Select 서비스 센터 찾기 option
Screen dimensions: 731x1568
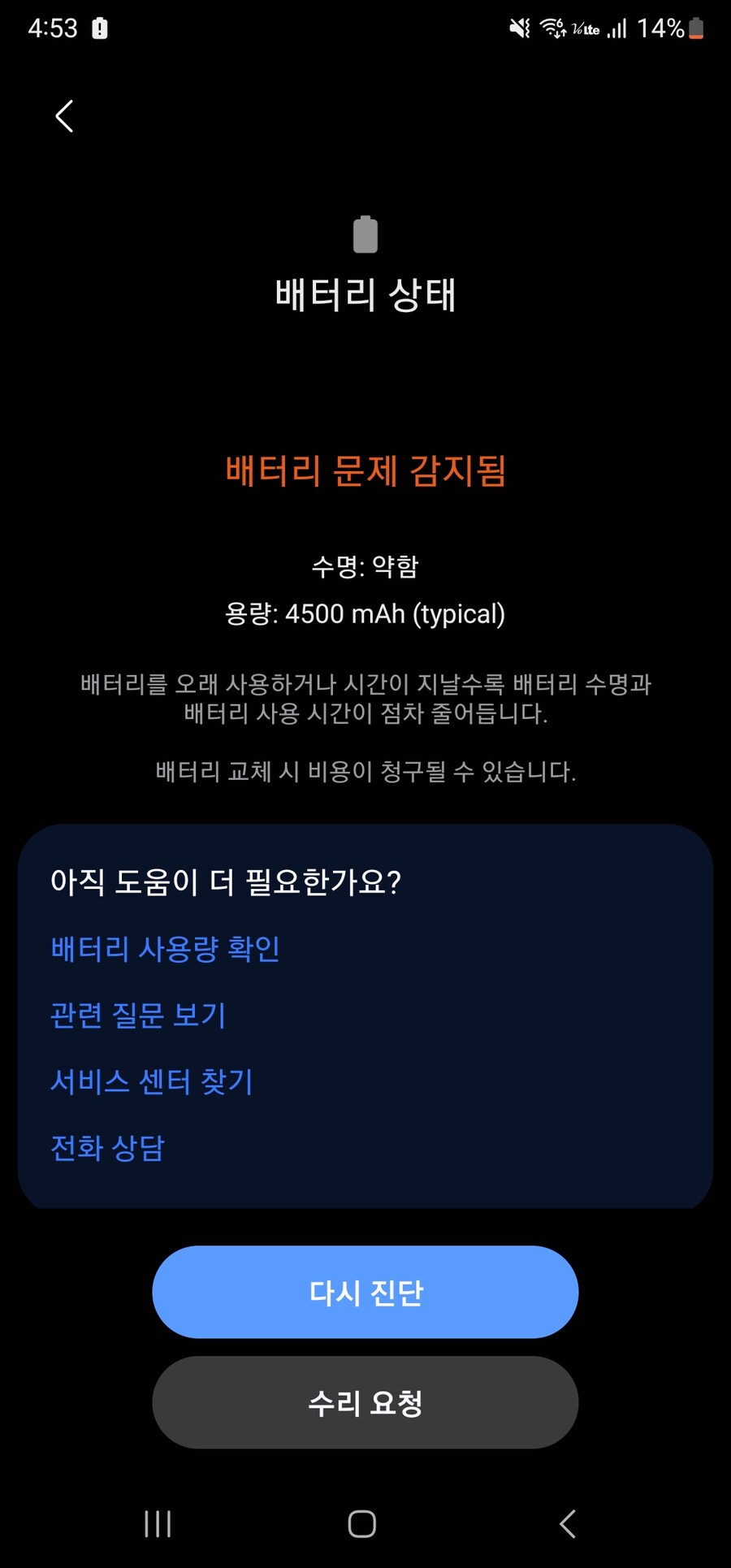click(149, 1082)
